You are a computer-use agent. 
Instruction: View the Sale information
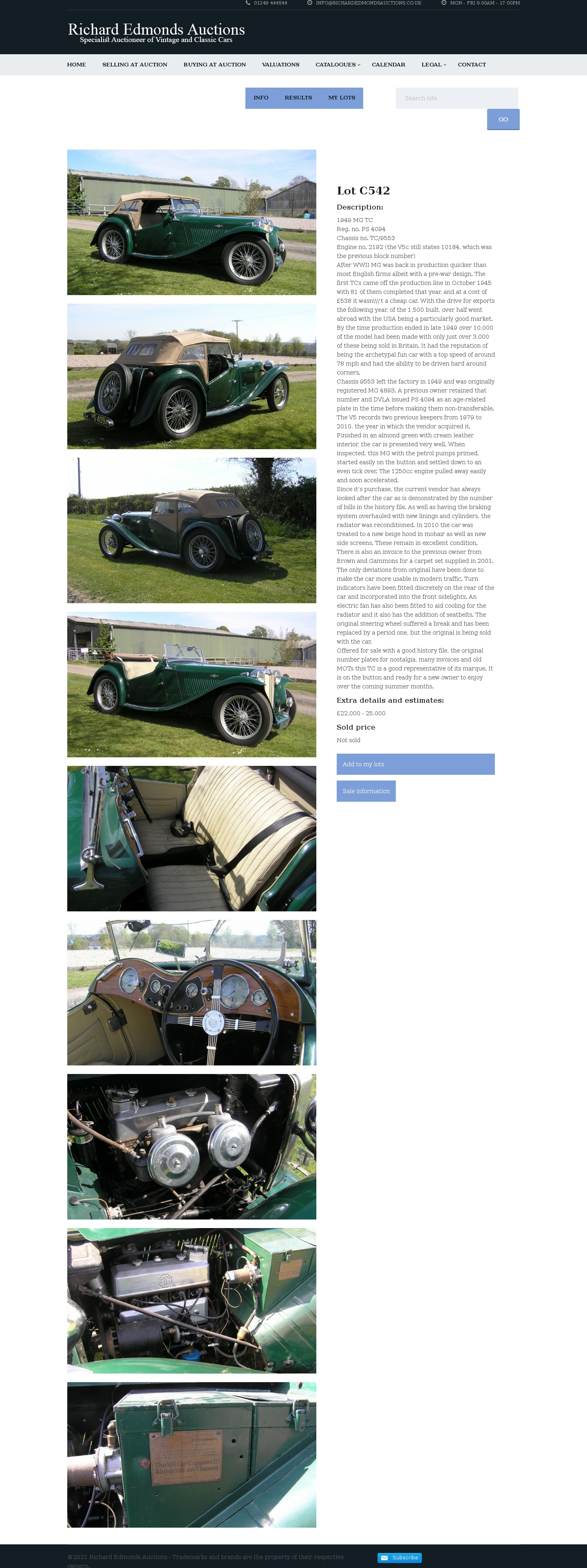[366, 791]
